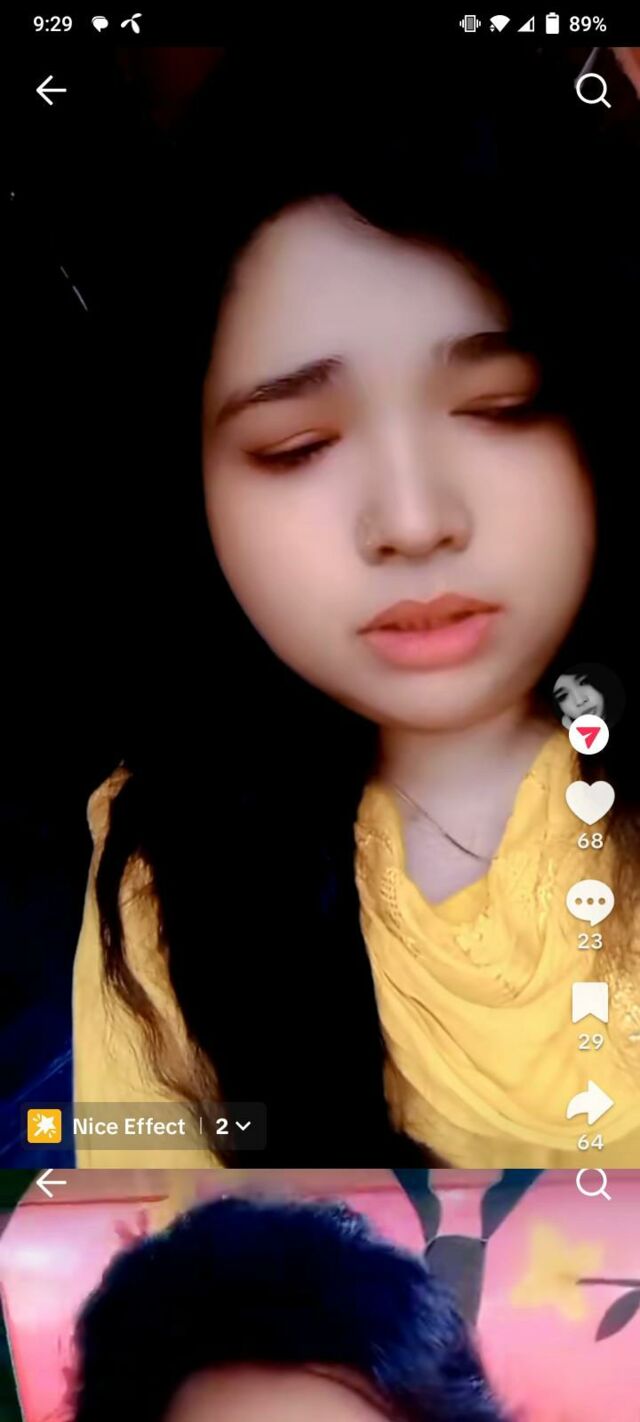Share this video via the arrow icon
640x1422 pixels.
coord(590,1103)
